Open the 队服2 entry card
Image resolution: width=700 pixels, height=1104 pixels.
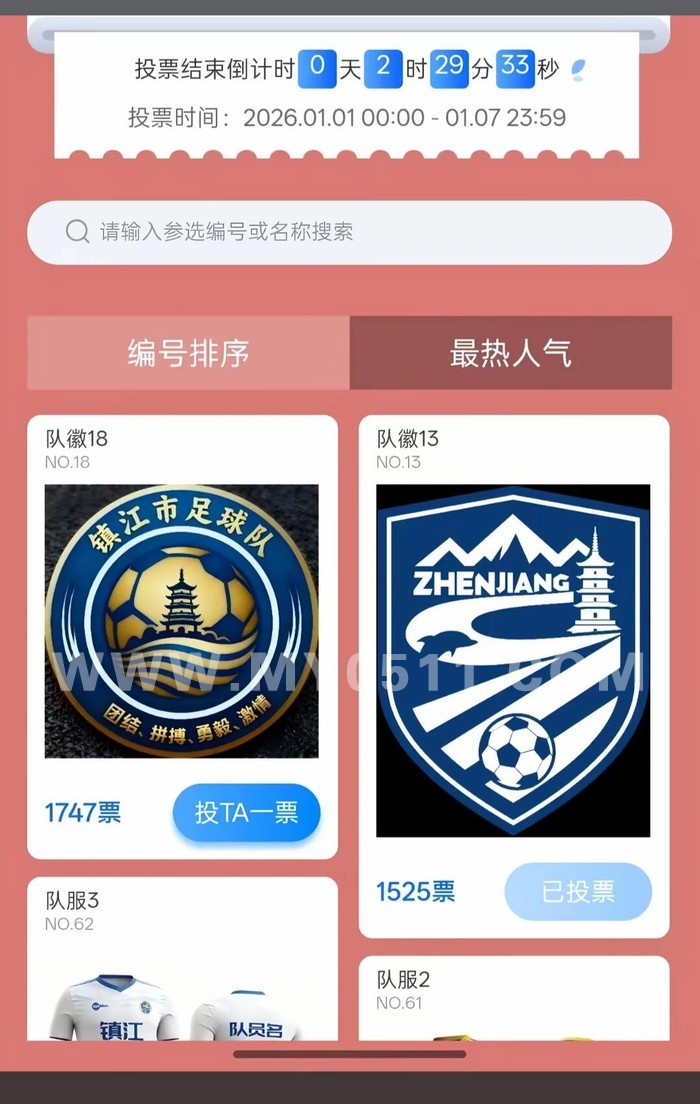pos(513,1000)
